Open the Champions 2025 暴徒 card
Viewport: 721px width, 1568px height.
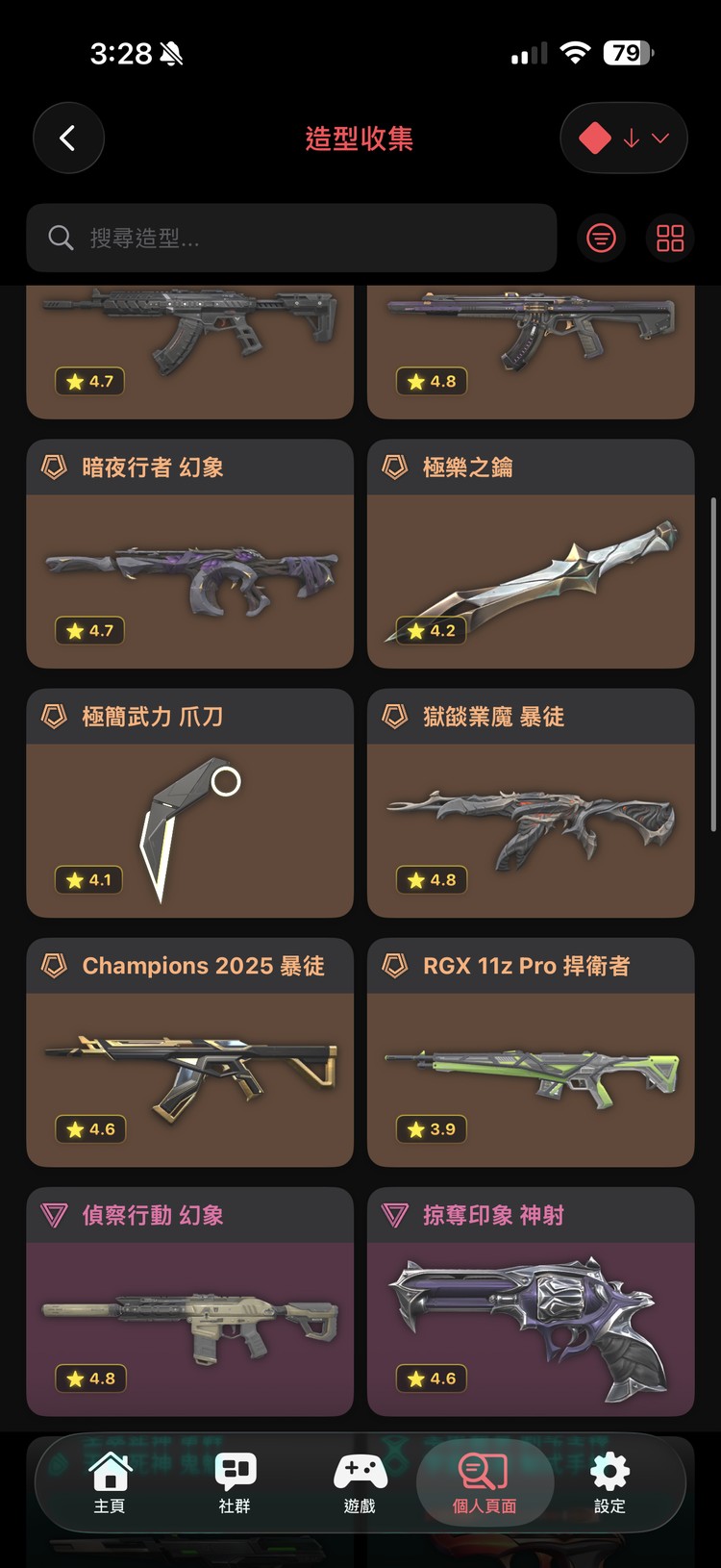point(190,1052)
